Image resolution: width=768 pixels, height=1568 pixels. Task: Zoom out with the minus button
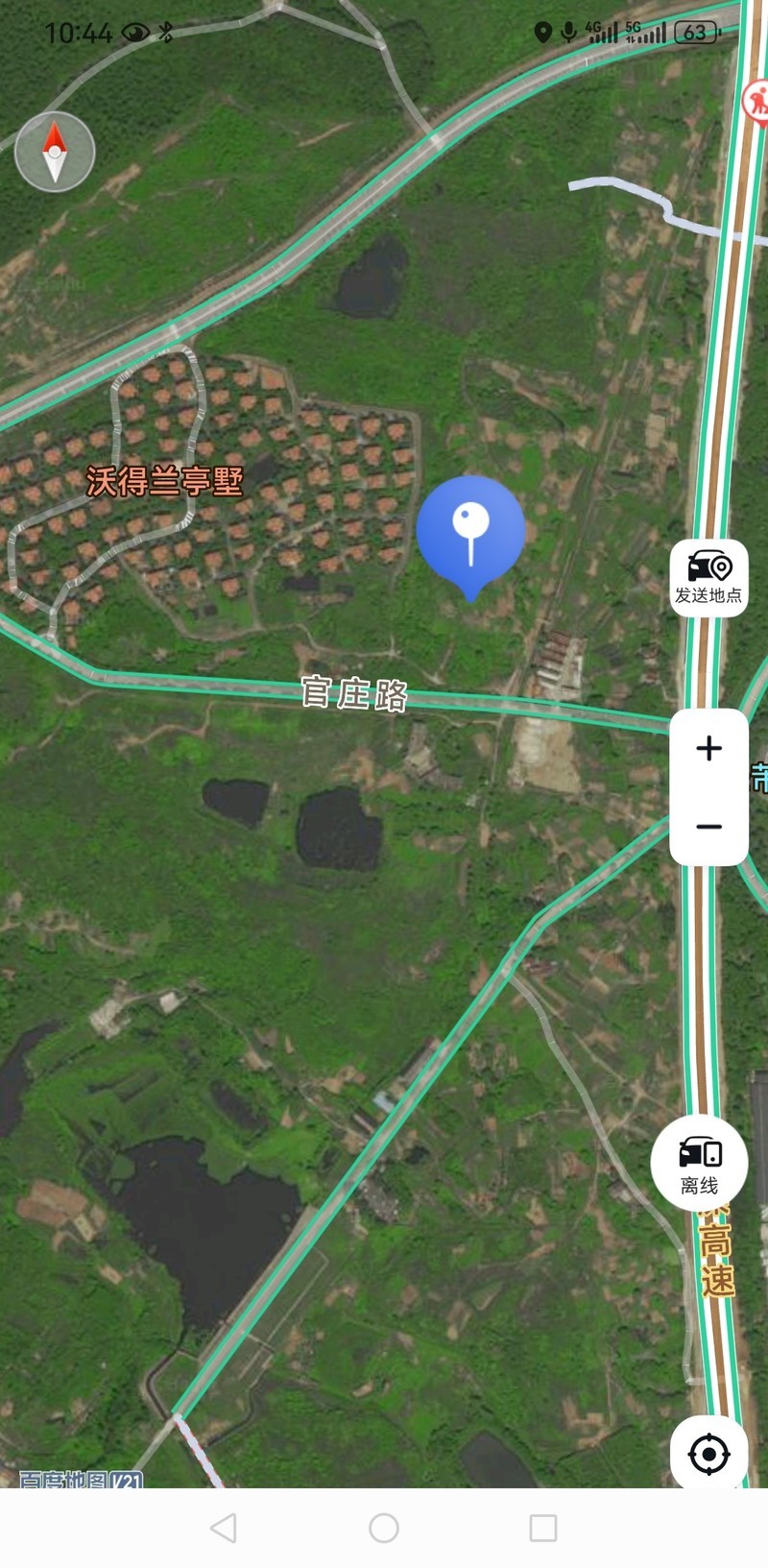coord(708,827)
